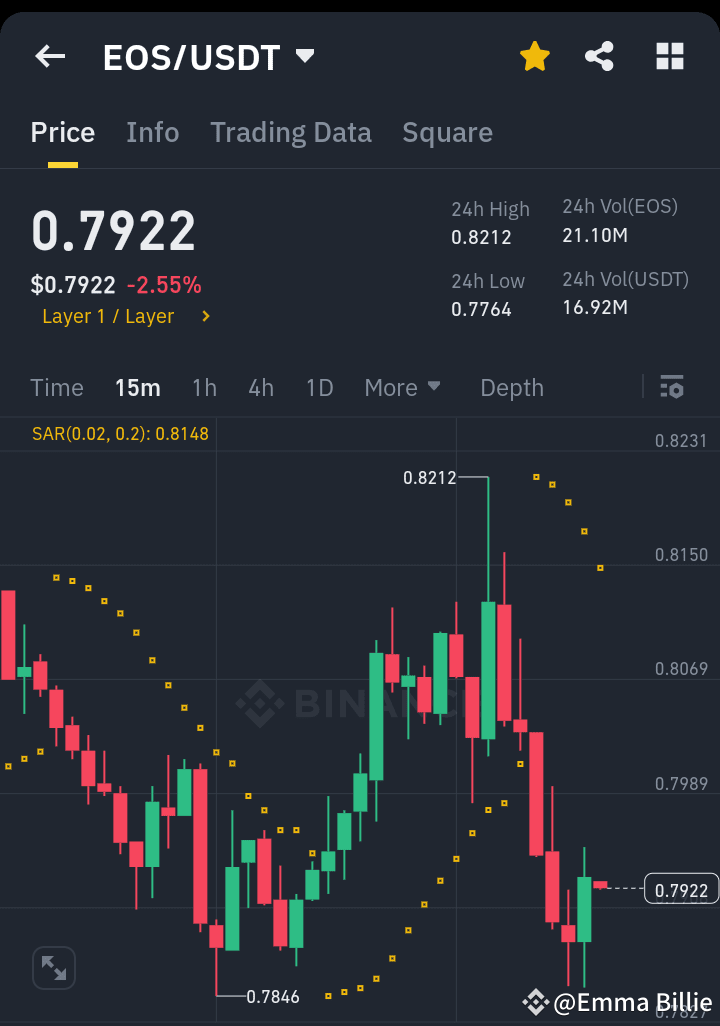This screenshot has width=720, height=1026.
Task: Expand the chart to fullscreen mode
Action: 53,967
